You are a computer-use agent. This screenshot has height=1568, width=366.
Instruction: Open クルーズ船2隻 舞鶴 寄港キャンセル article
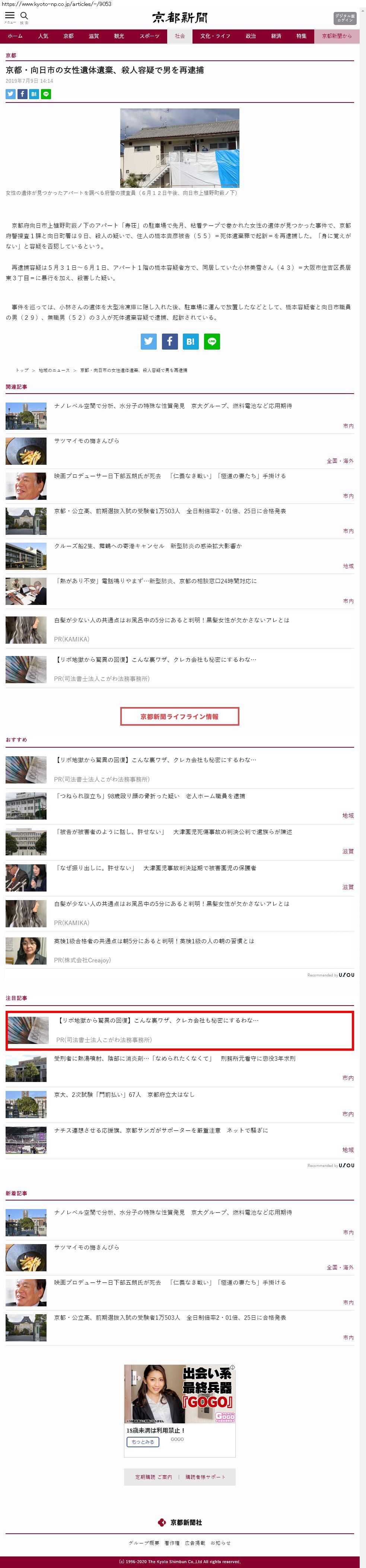click(x=148, y=546)
